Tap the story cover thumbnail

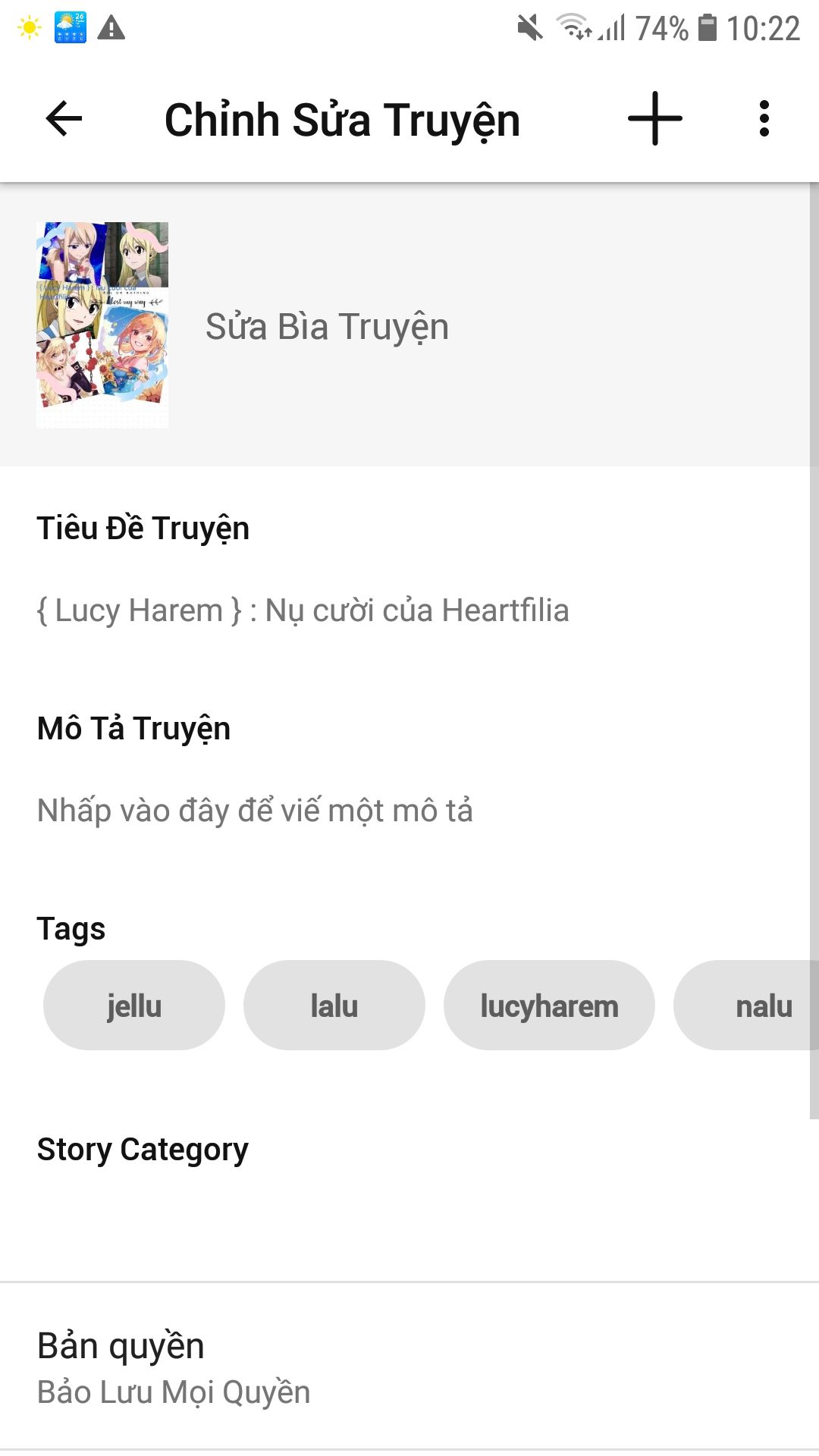(x=102, y=325)
